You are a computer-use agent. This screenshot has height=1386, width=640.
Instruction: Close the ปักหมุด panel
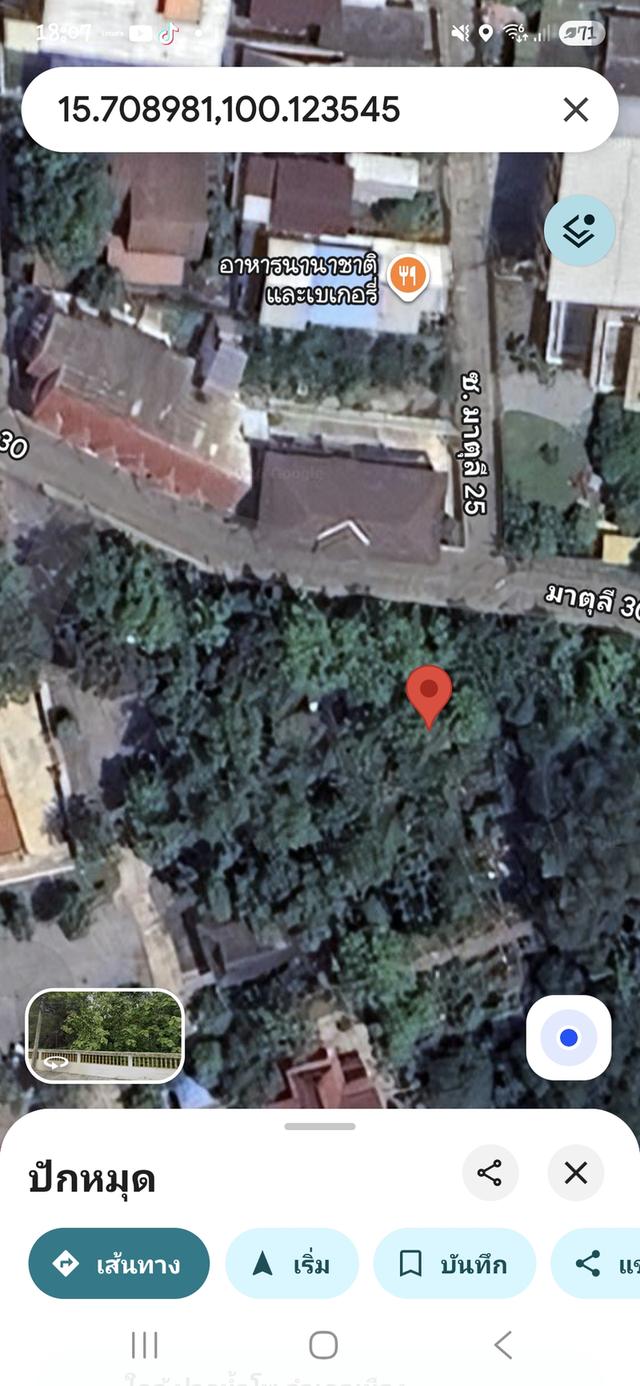(575, 1173)
